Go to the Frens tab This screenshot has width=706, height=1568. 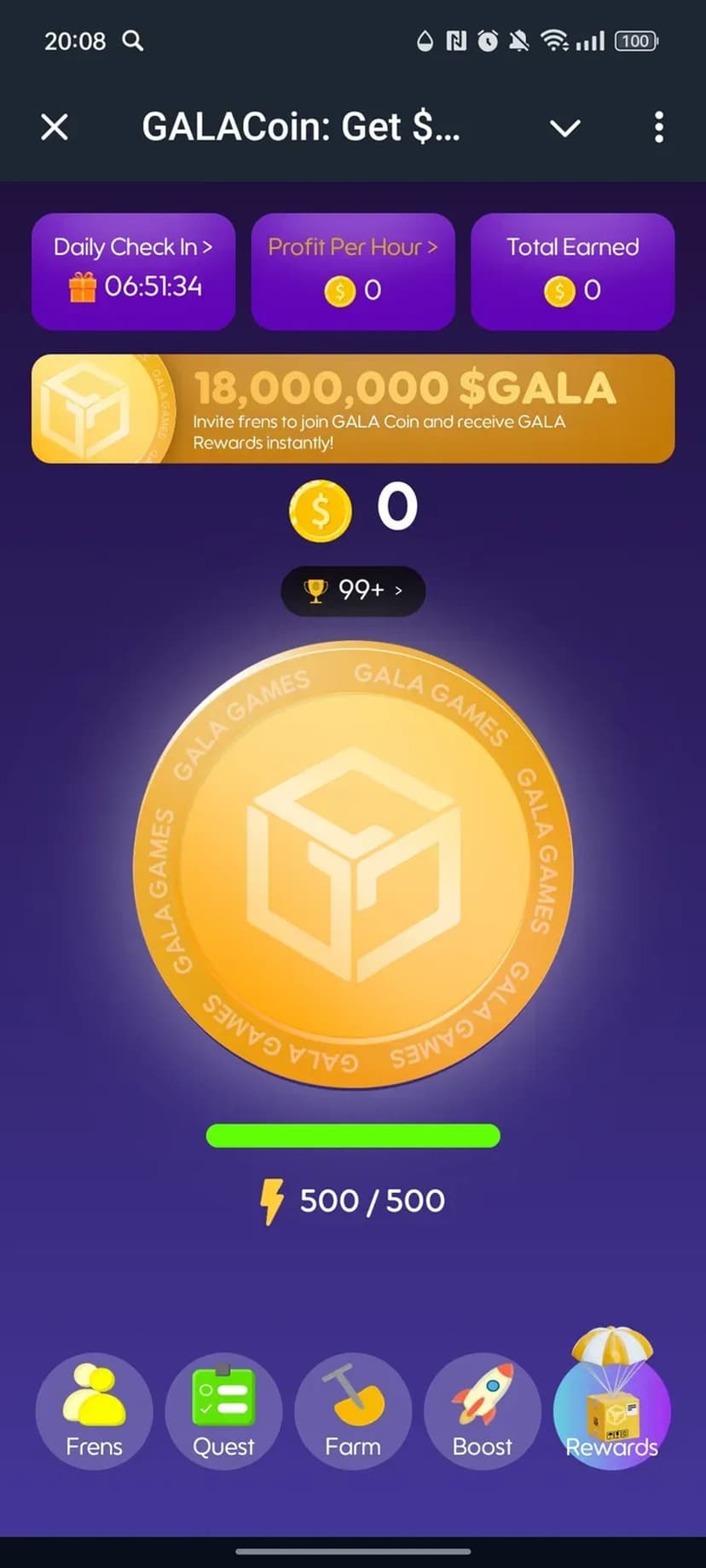[94, 1411]
